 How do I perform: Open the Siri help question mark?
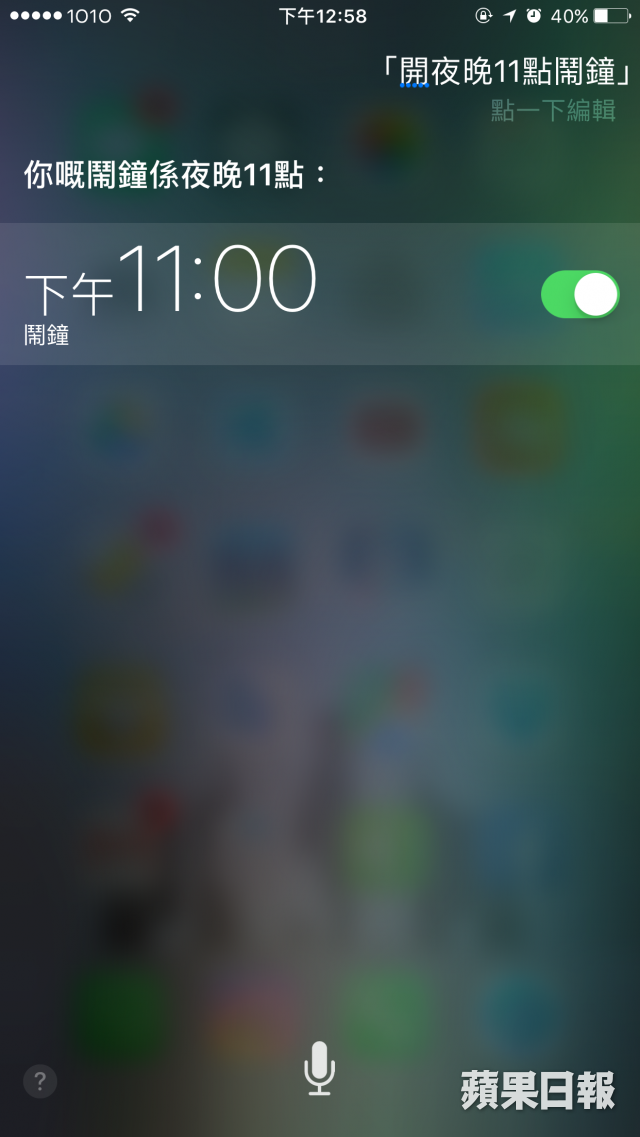(x=40, y=1081)
